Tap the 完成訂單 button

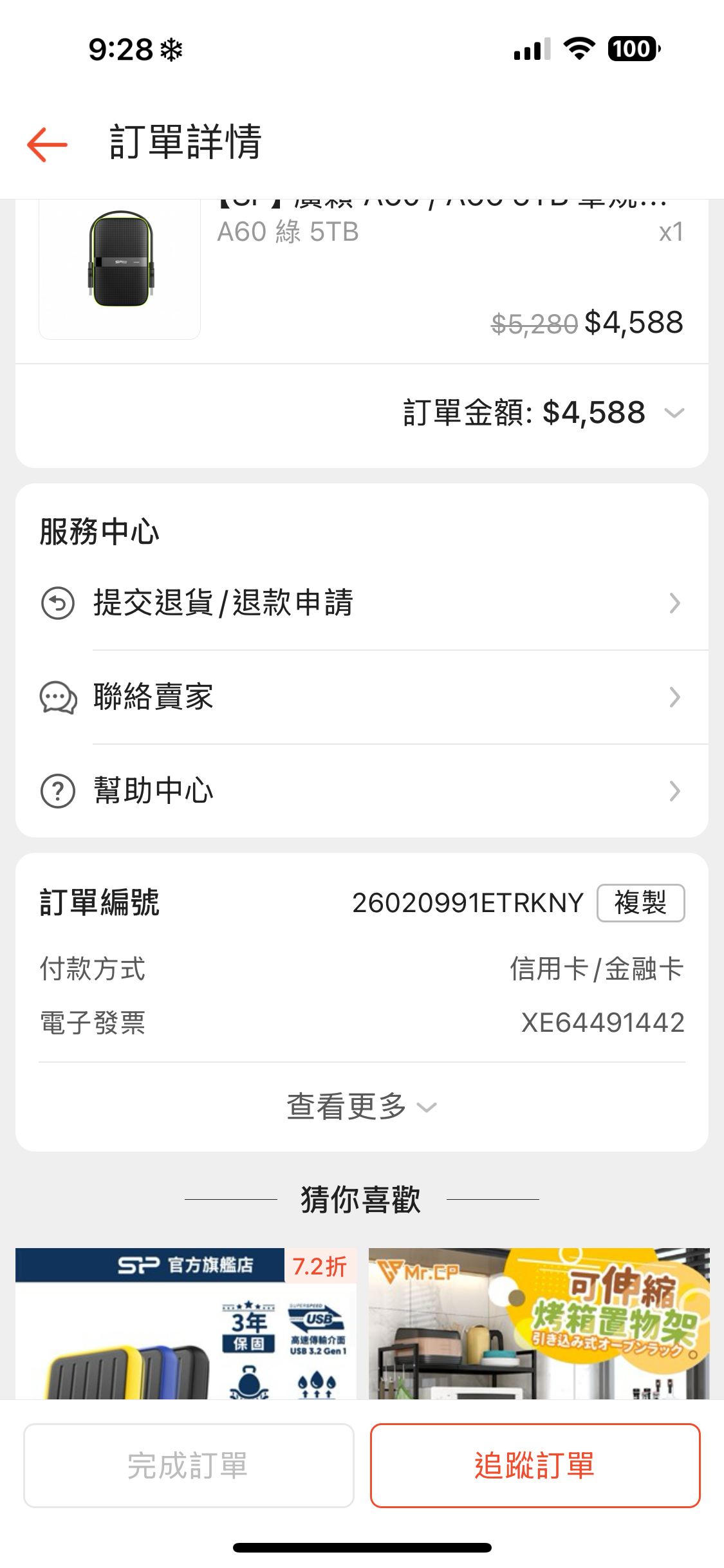click(189, 1466)
